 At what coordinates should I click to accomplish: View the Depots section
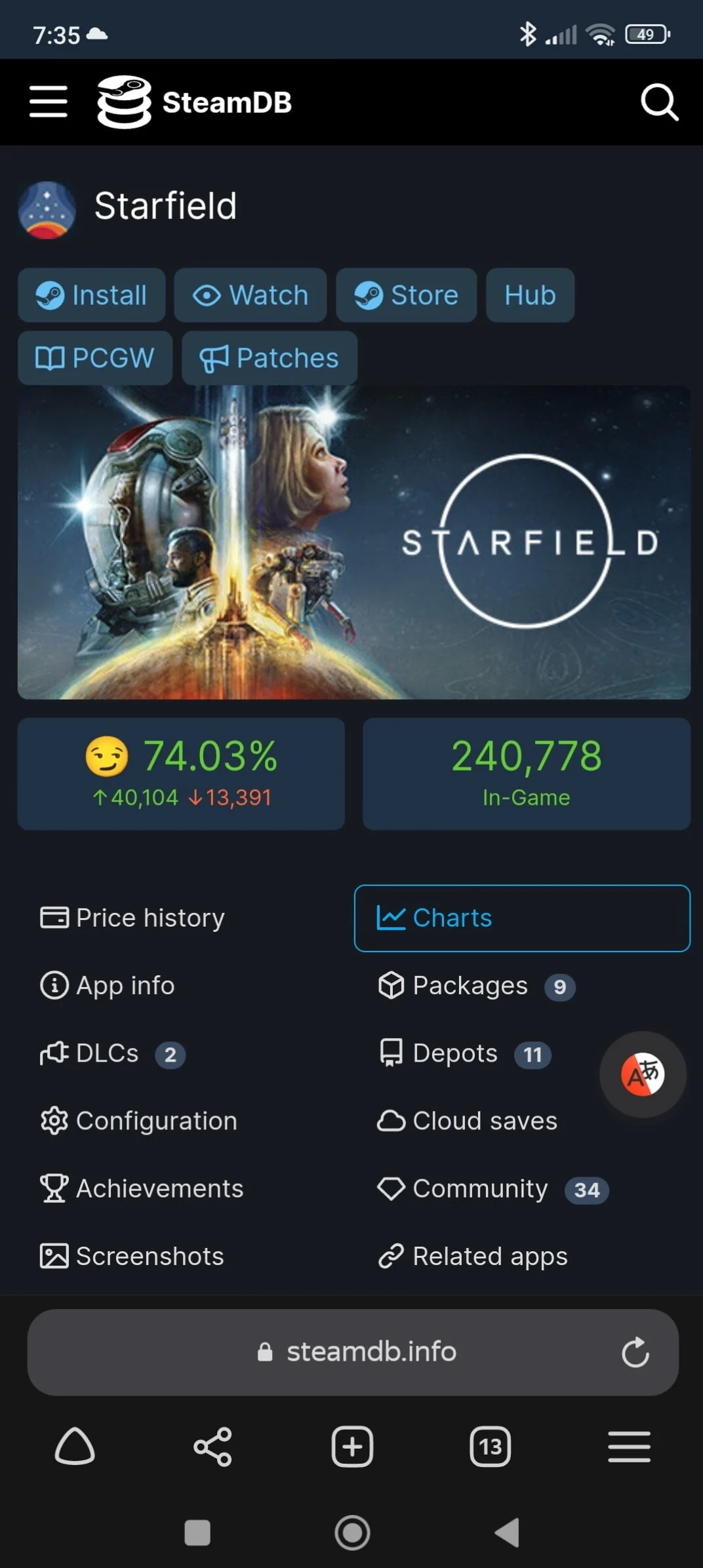click(x=464, y=1054)
